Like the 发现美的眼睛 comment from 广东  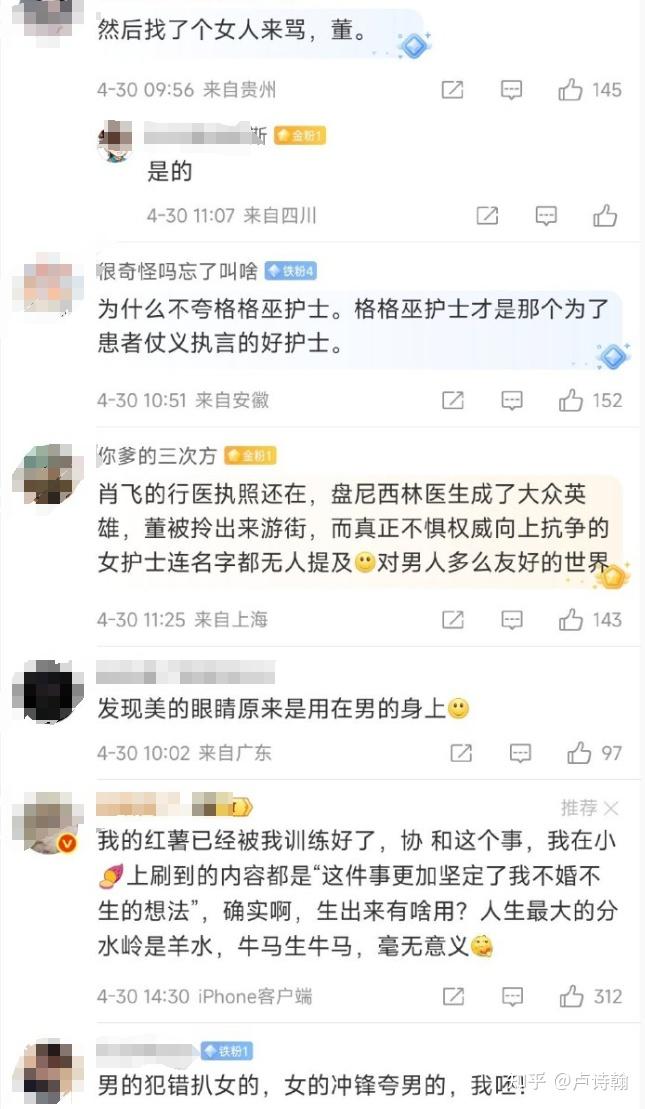pos(579,753)
